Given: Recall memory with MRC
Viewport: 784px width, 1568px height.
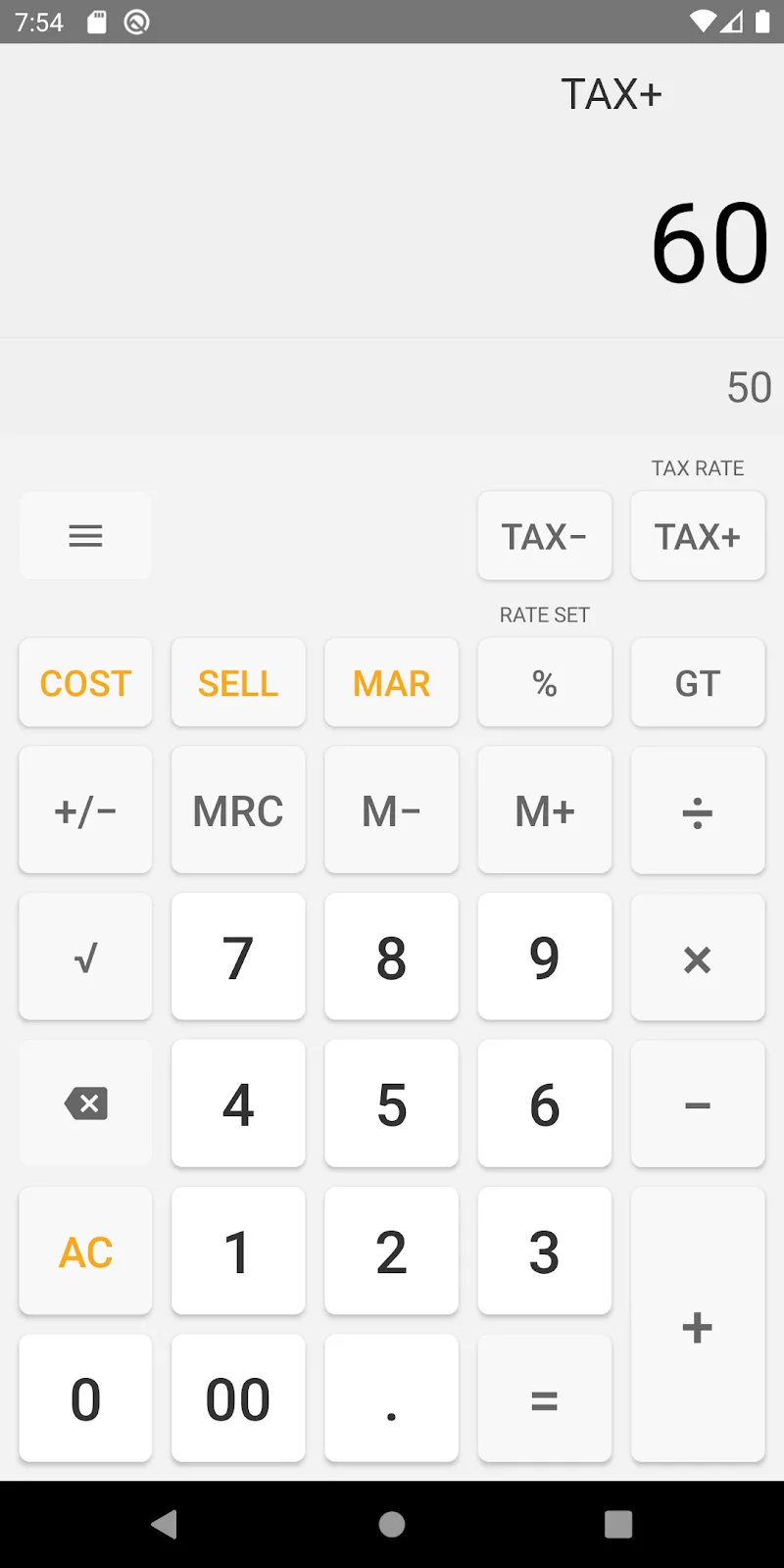Looking at the screenshot, I should [238, 810].
